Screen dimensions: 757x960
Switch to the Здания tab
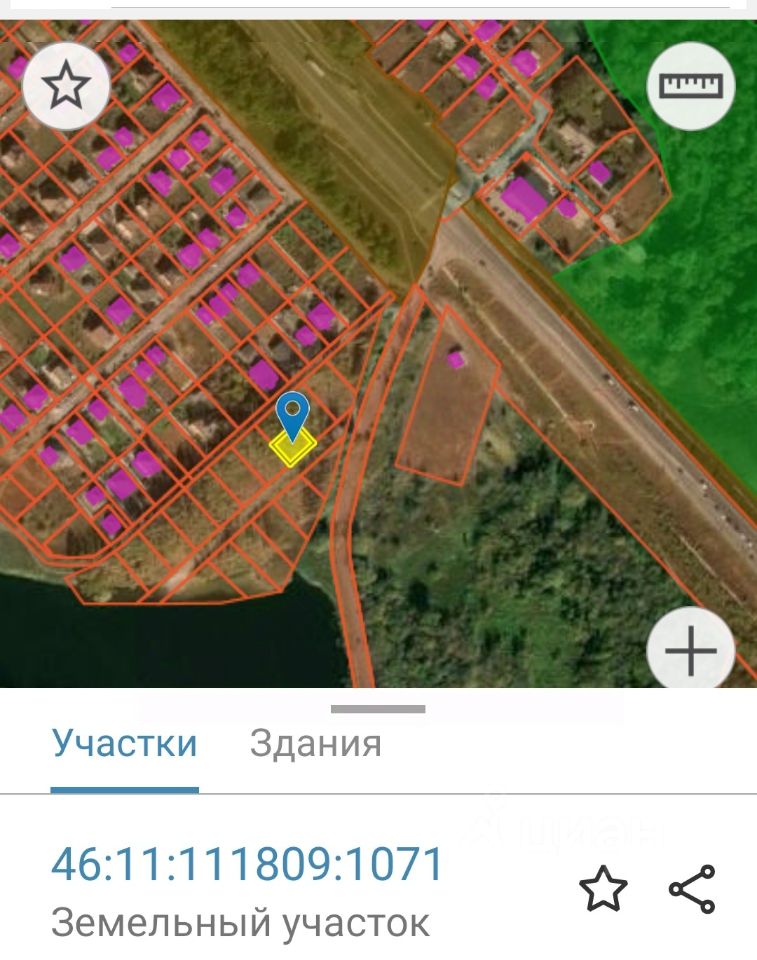click(315, 744)
